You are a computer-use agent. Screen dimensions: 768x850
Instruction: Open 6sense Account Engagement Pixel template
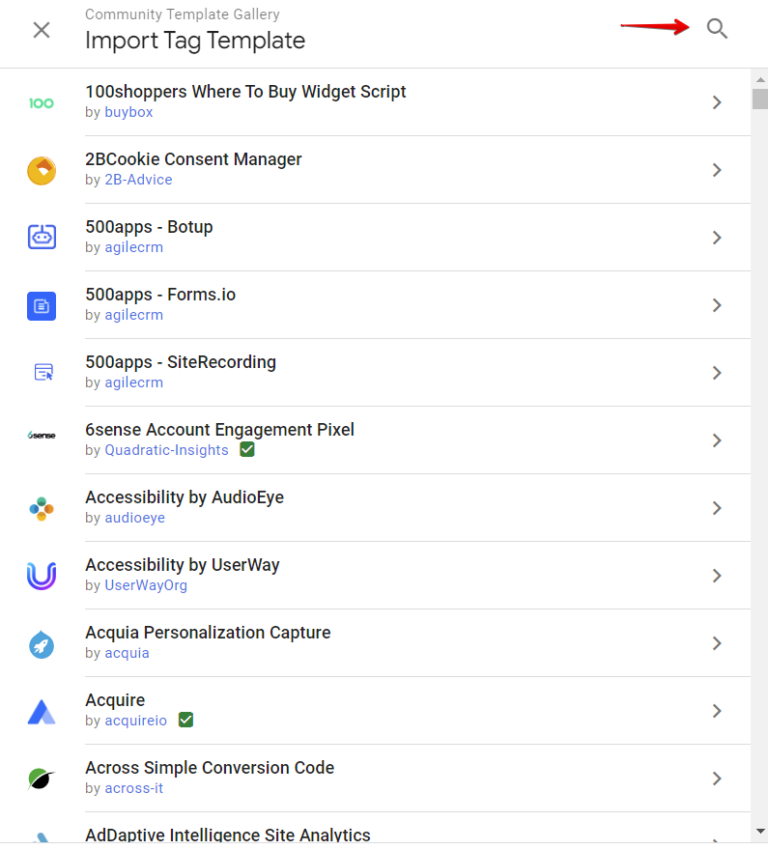219,430
